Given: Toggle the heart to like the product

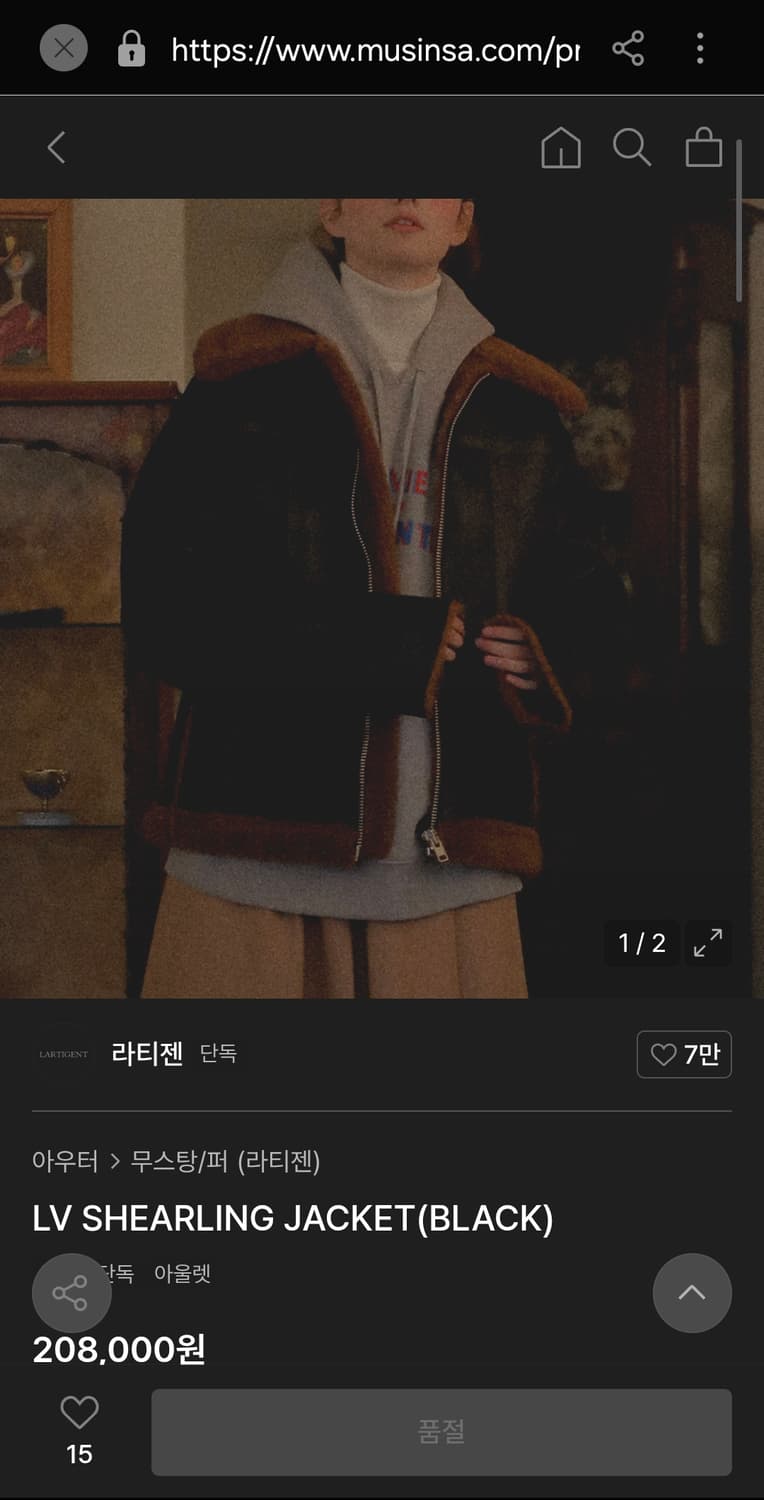Looking at the screenshot, I should click(x=78, y=1413).
